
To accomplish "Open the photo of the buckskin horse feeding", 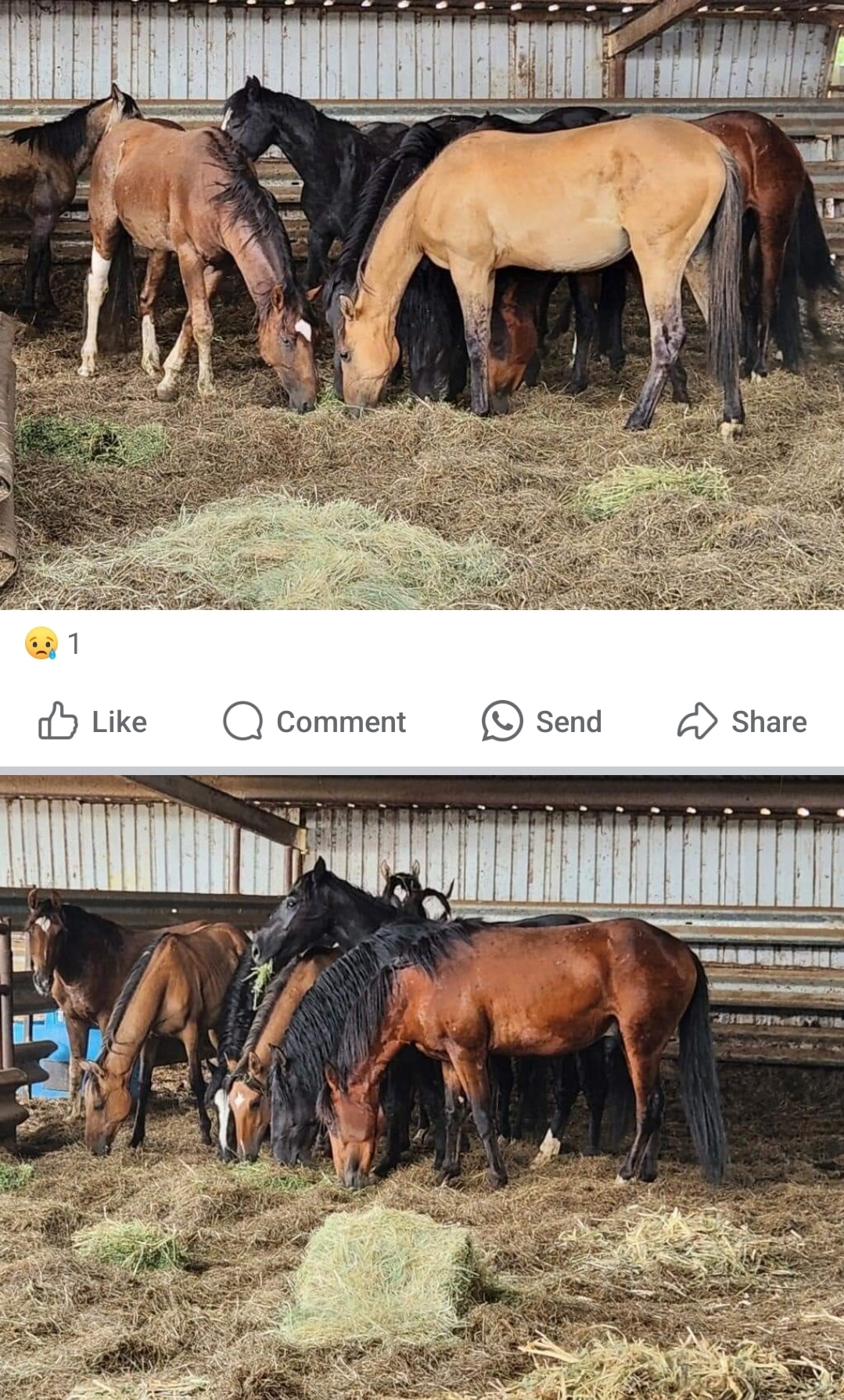I will [422, 305].
